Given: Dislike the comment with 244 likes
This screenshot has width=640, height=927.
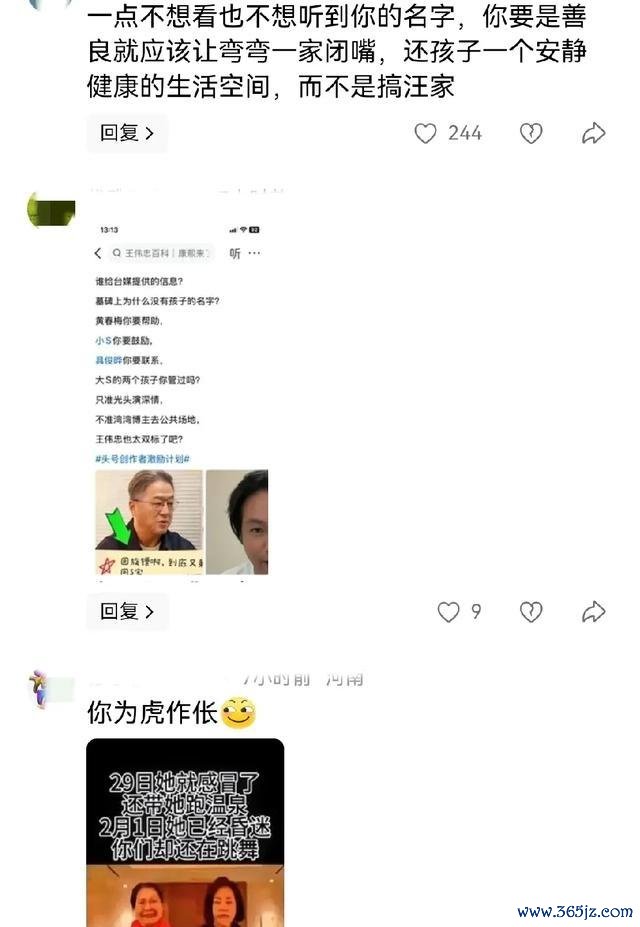Looking at the screenshot, I should tap(530, 133).
